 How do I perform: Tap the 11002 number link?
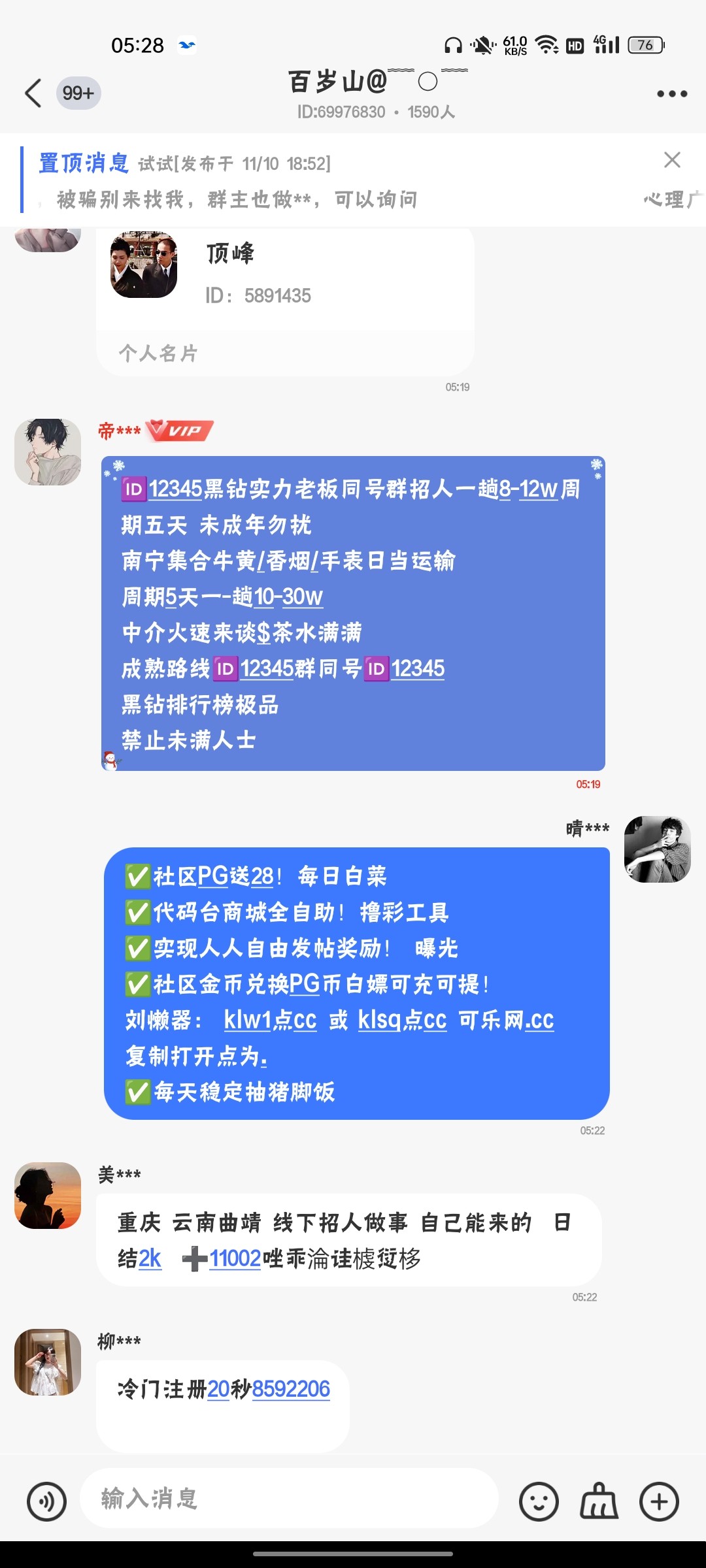point(235,1258)
